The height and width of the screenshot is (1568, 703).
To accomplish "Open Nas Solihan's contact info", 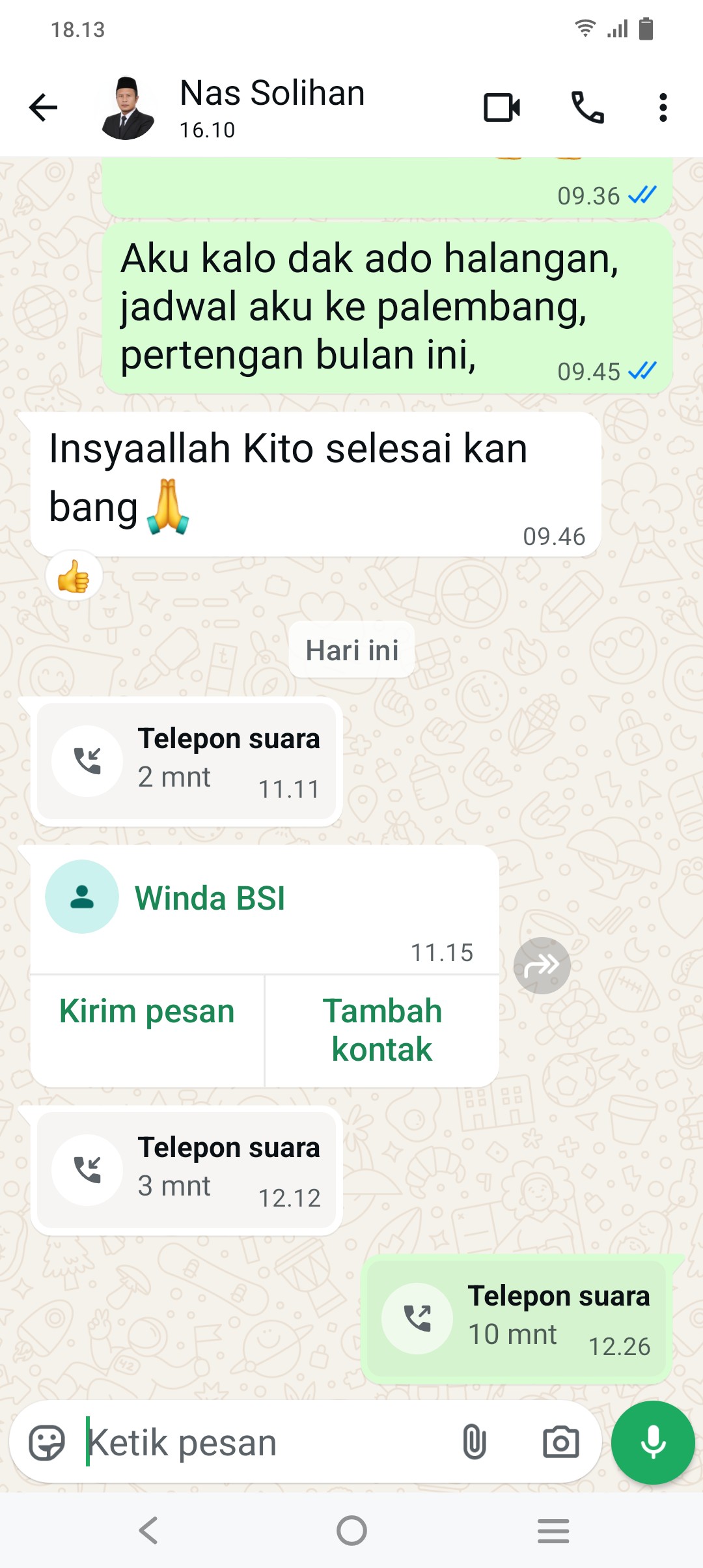I will tap(272, 106).
